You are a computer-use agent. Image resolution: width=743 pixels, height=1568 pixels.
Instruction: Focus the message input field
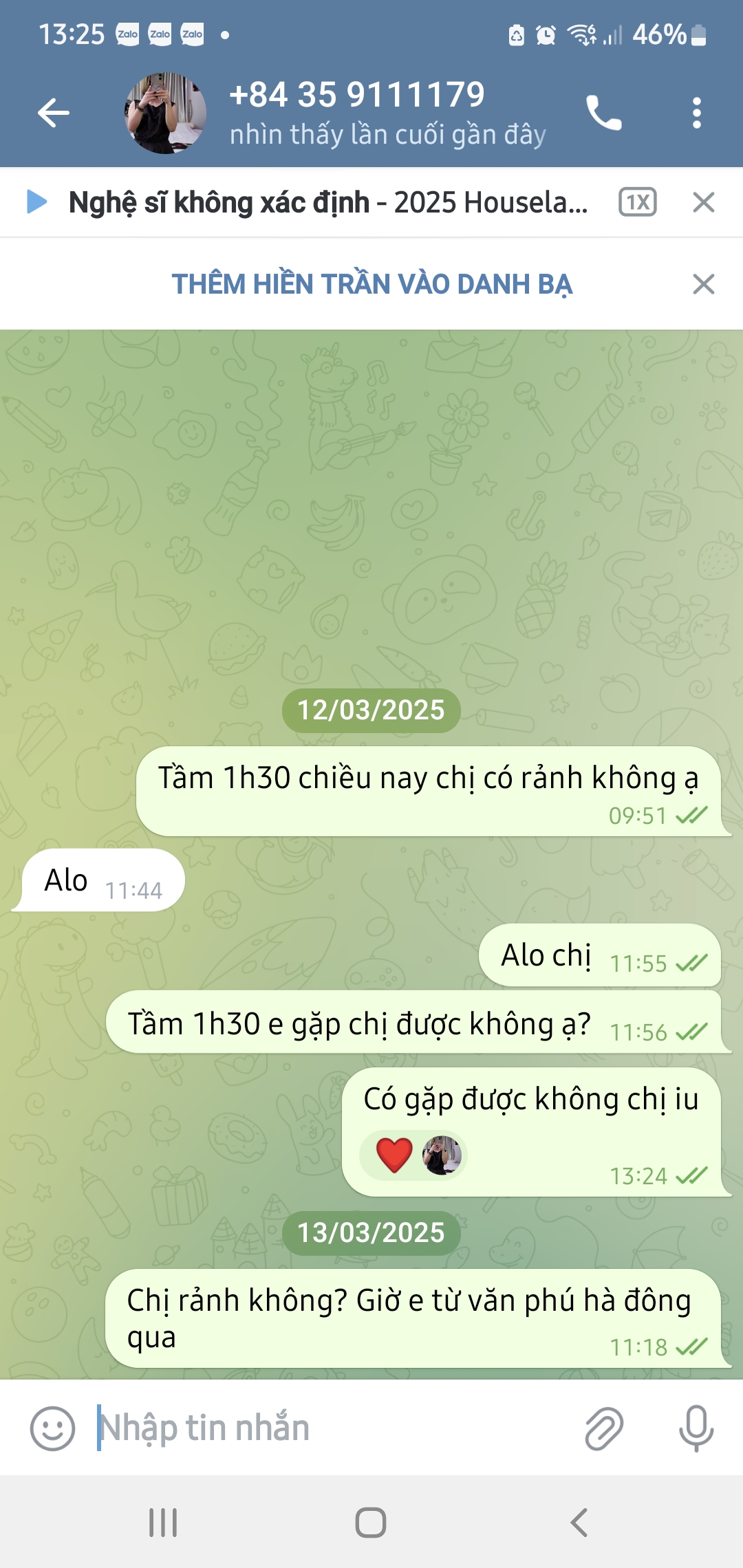click(330, 1428)
